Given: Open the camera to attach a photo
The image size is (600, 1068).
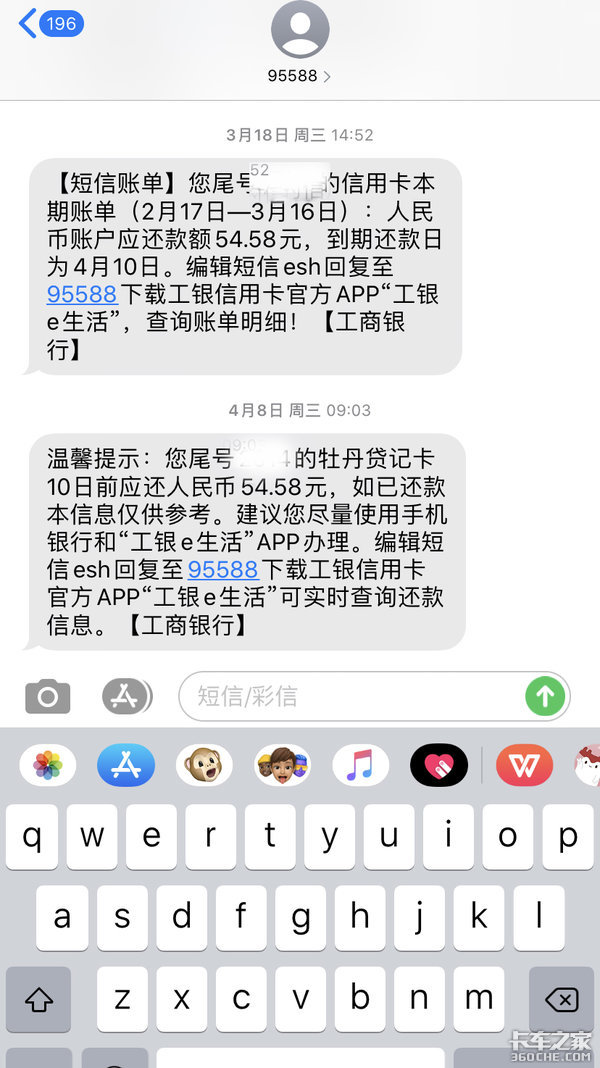Looking at the screenshot, I should (x=47, y=696).
